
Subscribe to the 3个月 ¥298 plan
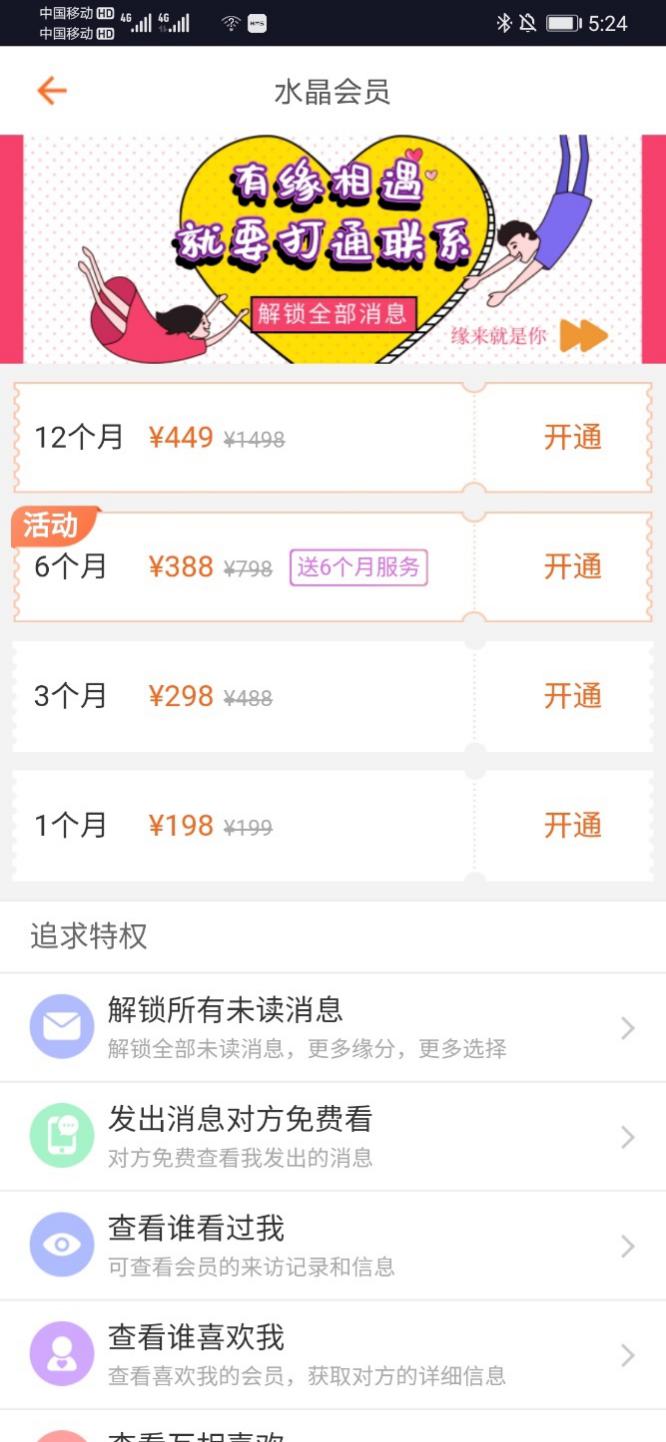click(572, 696)
